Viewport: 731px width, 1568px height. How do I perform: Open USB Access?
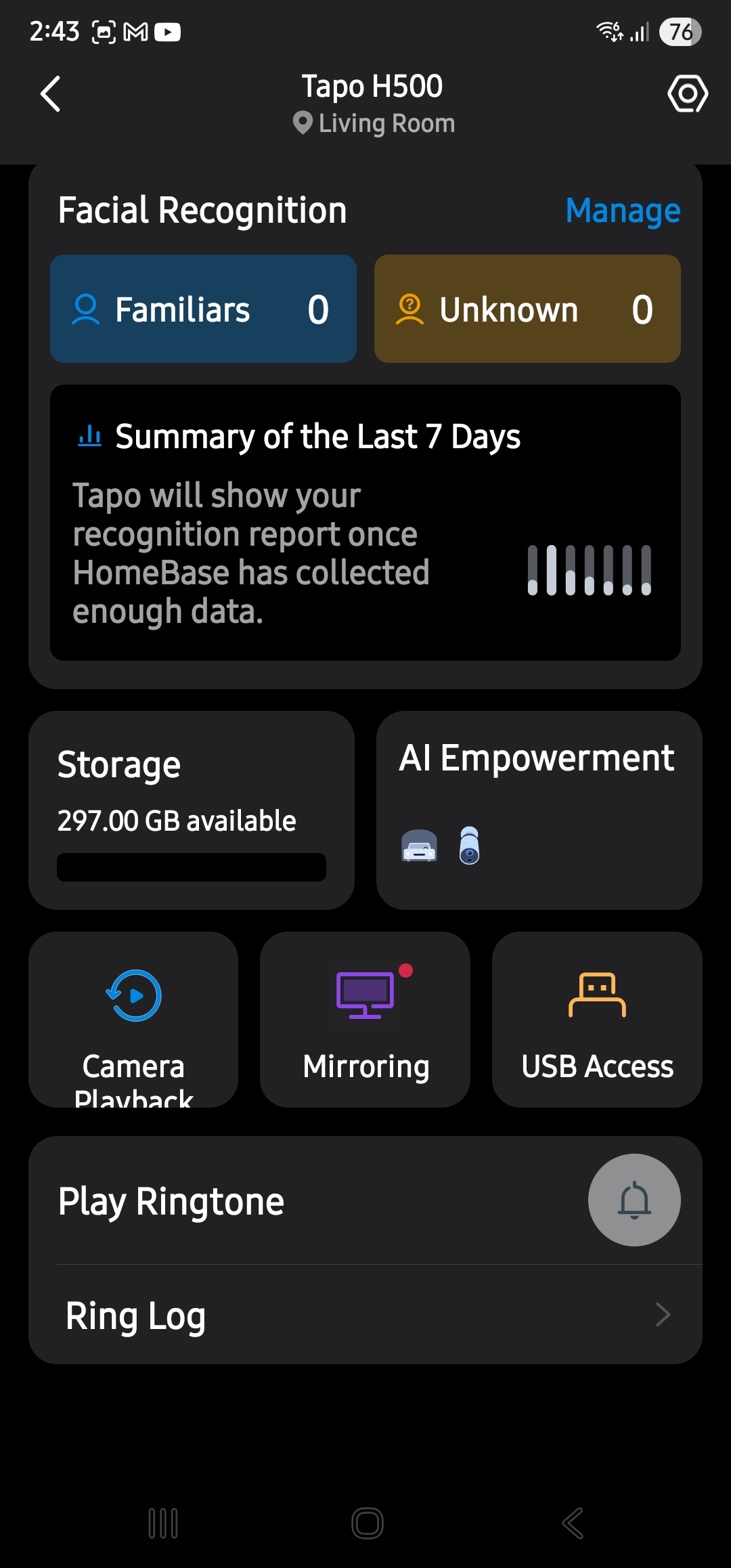[x=596, y=1019]
